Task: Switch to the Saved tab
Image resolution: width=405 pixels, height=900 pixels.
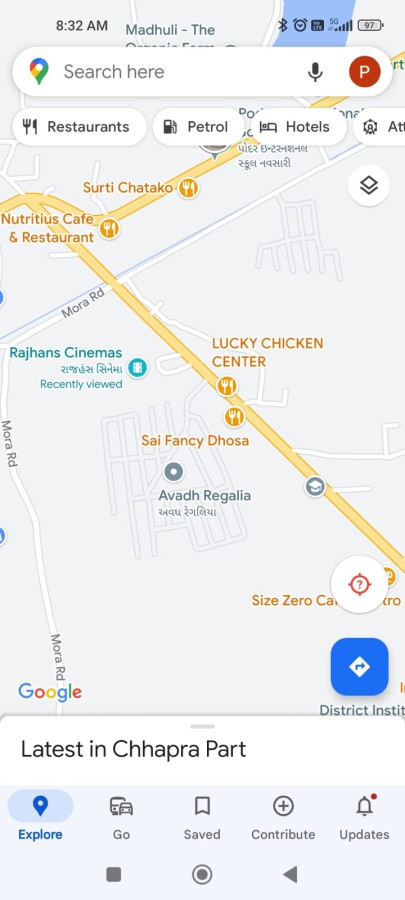Action: tap(202, 816)
